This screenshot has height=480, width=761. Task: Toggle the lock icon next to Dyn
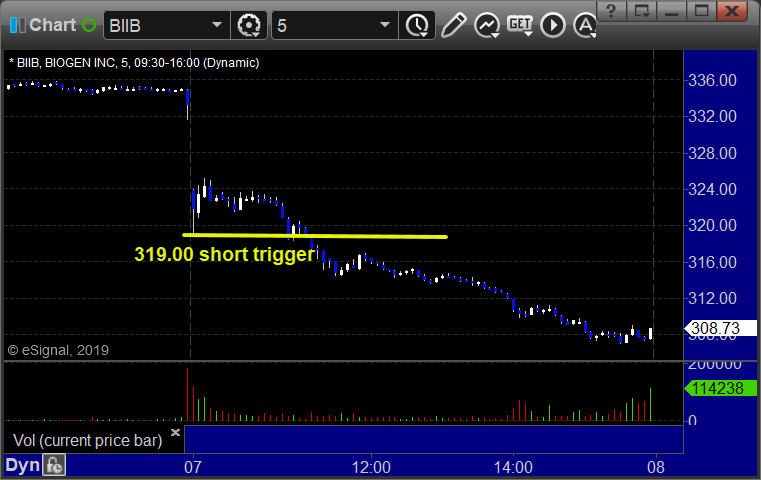[54, 465]
